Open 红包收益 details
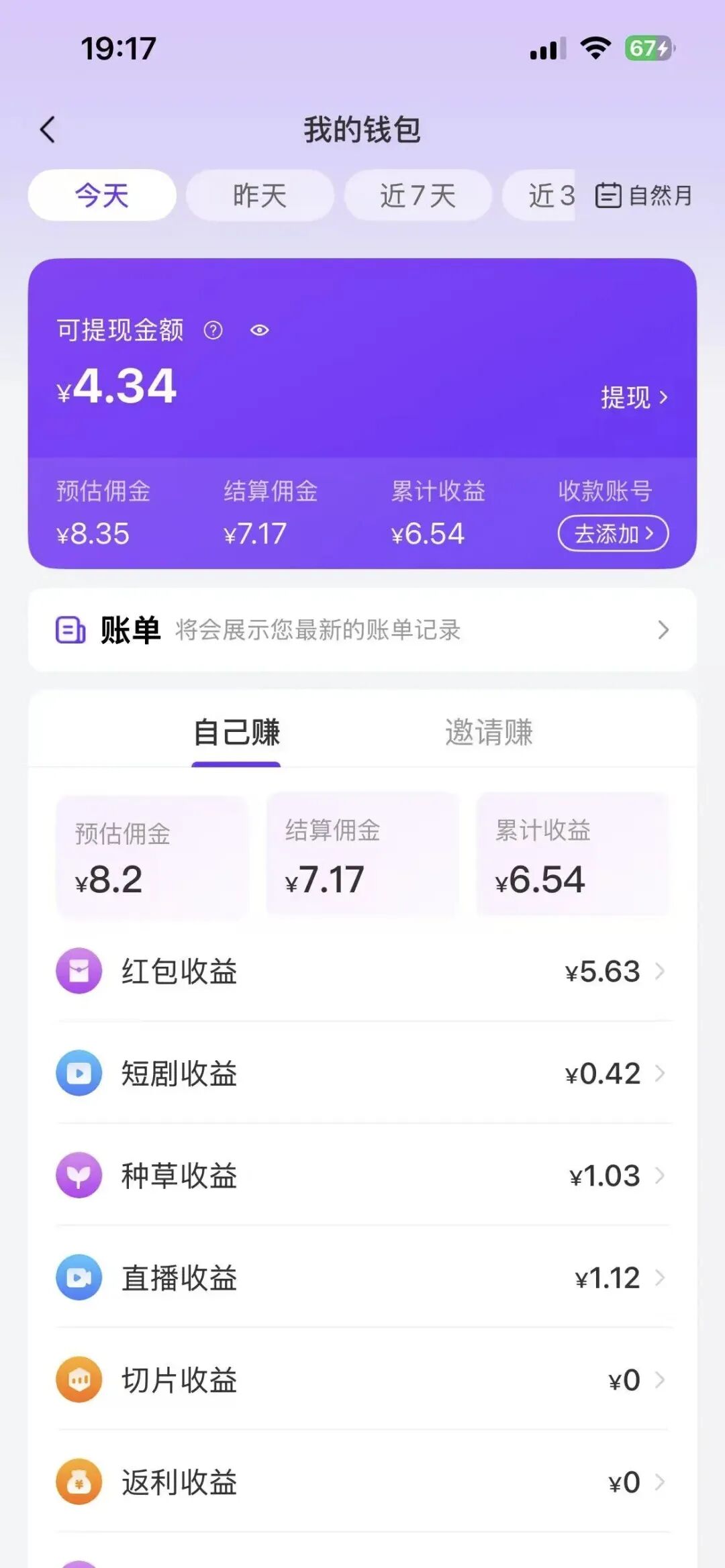This screenshot has height=1568, width=725. (x=362, y=971)
